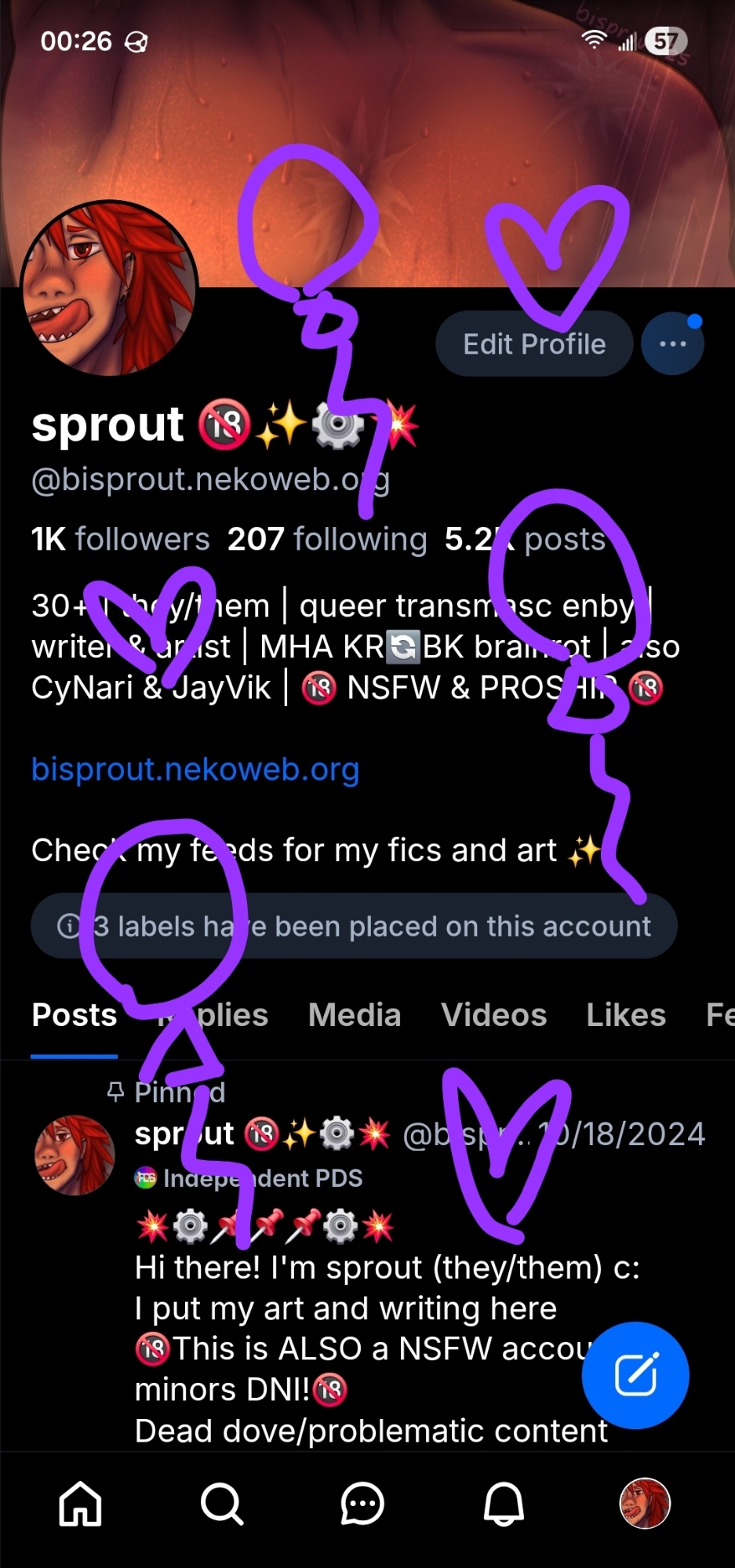Compose a new post
The height and width of the screenshot is (1568, 735).
635,1374
